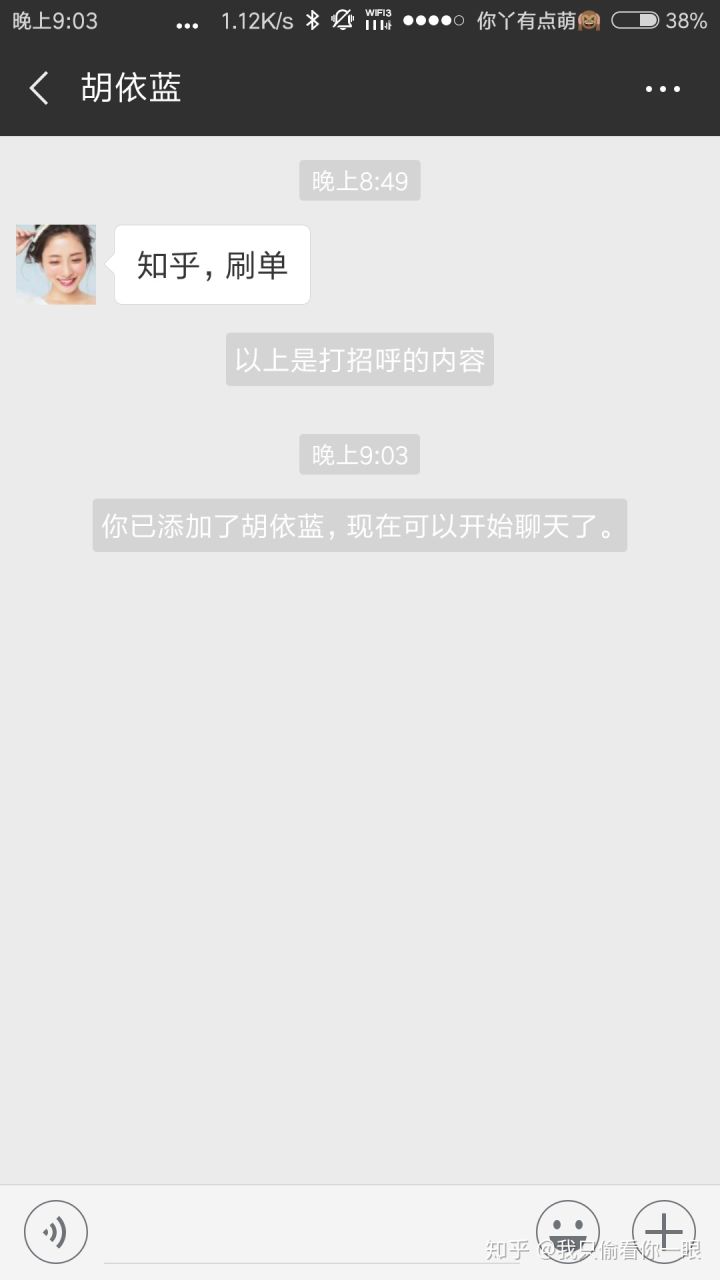This screenshot has width=720, height=1280.
Task: Switch to voice message input
Action: pyautogui.click(x=56, y=1232)
